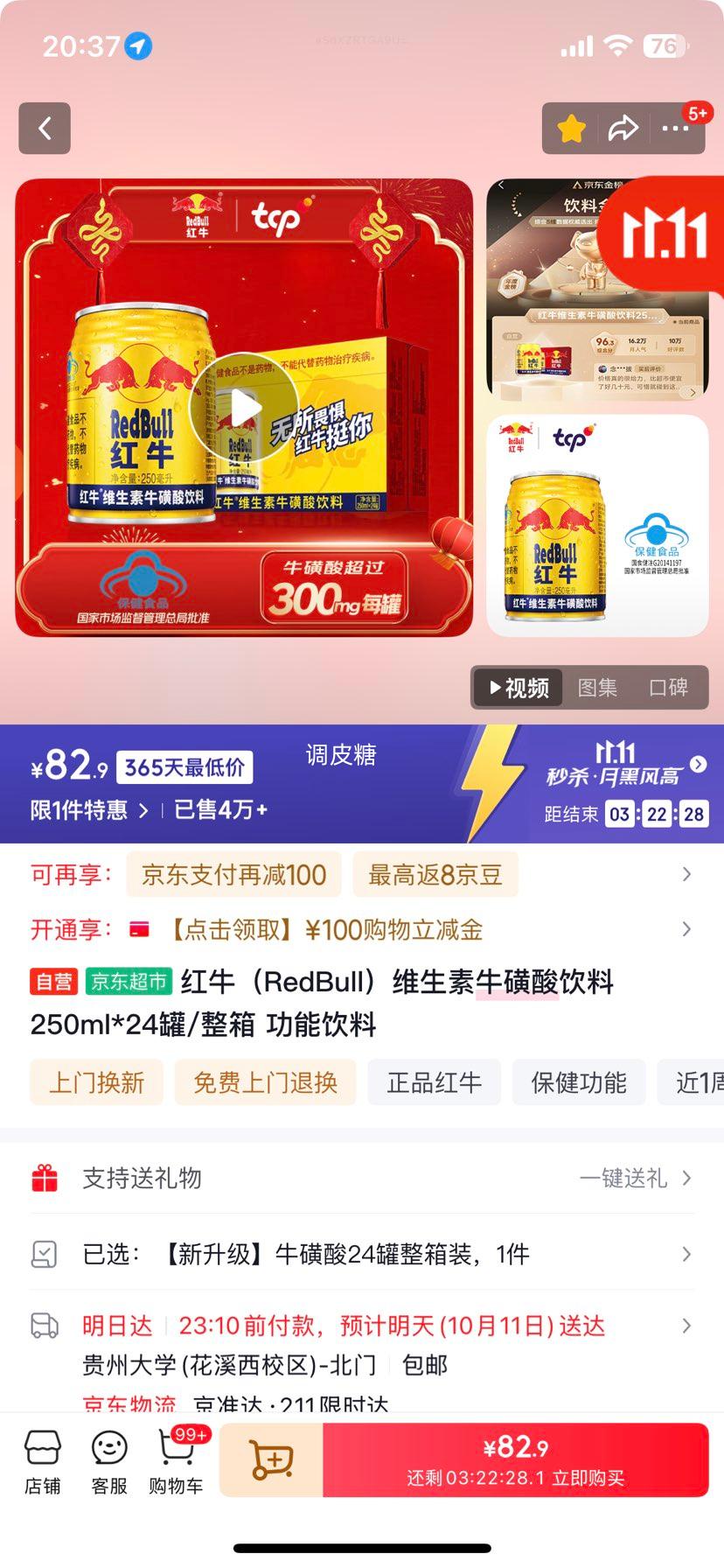Go back with the top-left arrow

(45, 129)
